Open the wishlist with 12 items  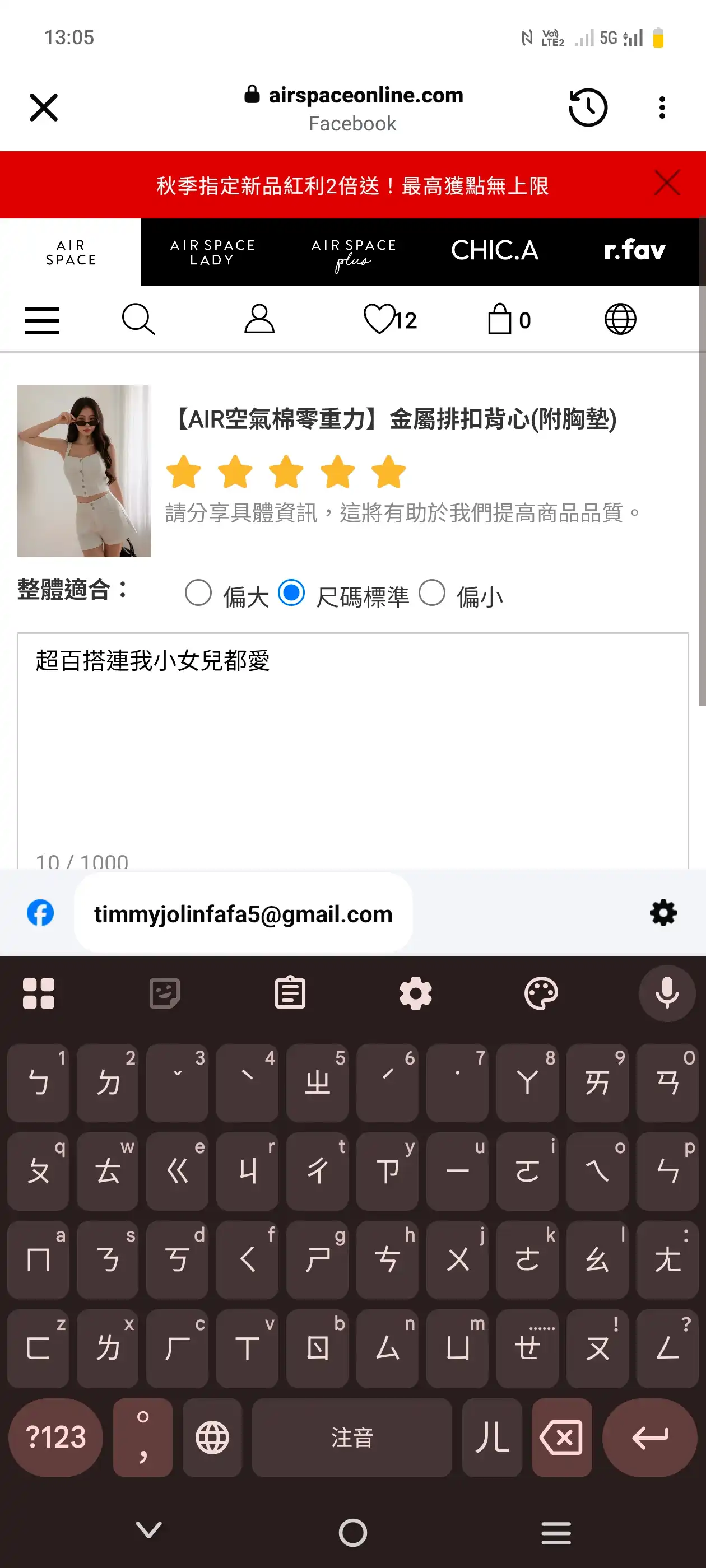click(x=390, y=319)
